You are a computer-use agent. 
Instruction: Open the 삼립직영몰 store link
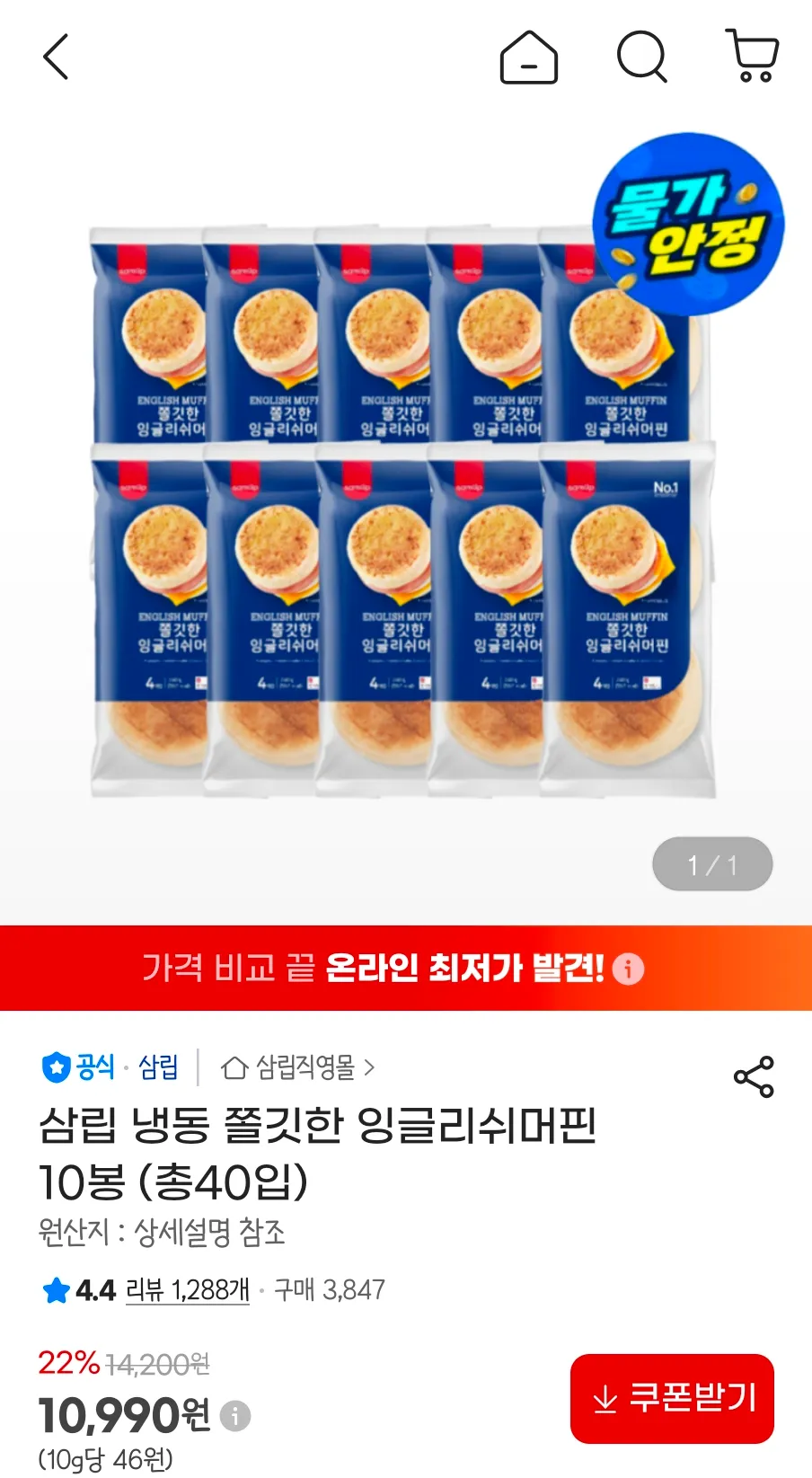tap(298, 1067)
